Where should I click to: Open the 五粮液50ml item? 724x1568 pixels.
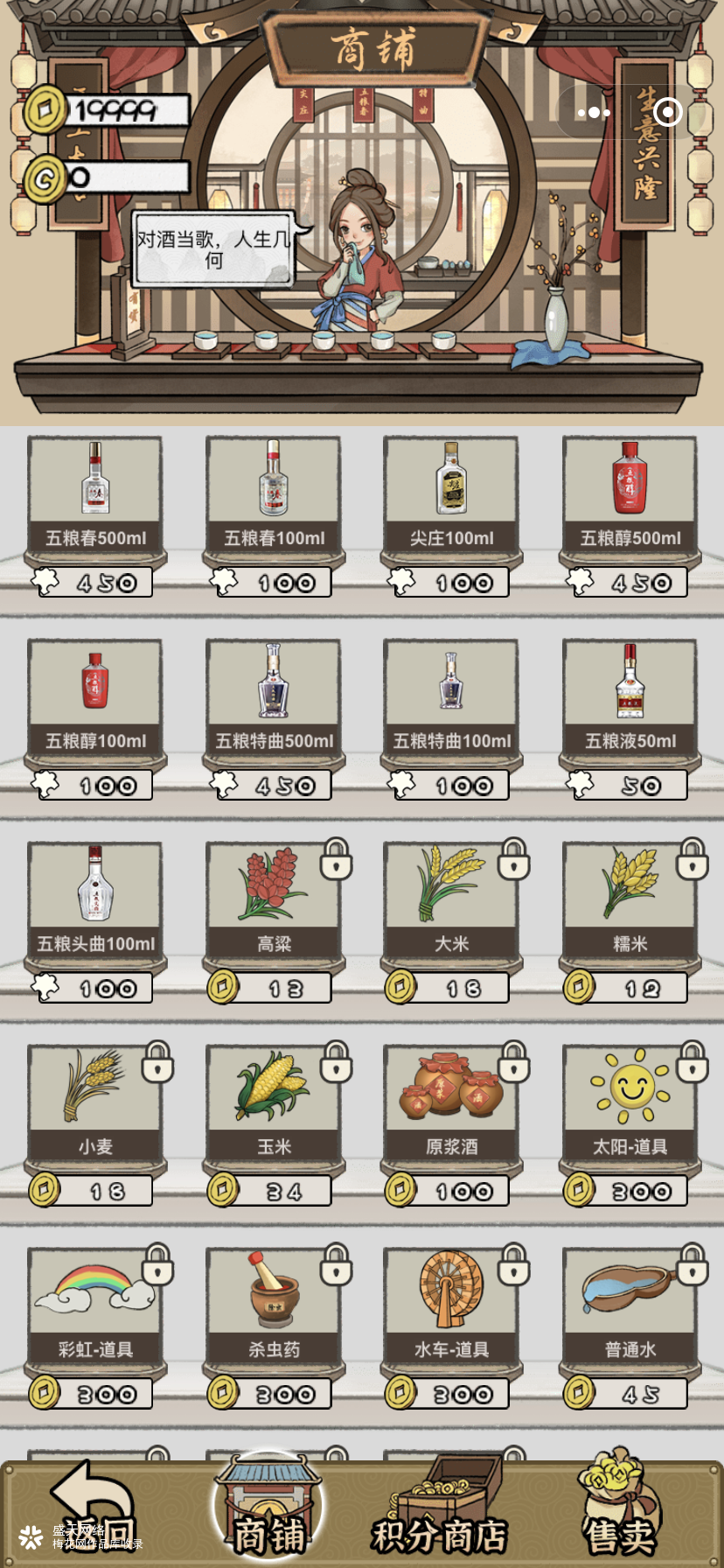[x=630, y=697]
